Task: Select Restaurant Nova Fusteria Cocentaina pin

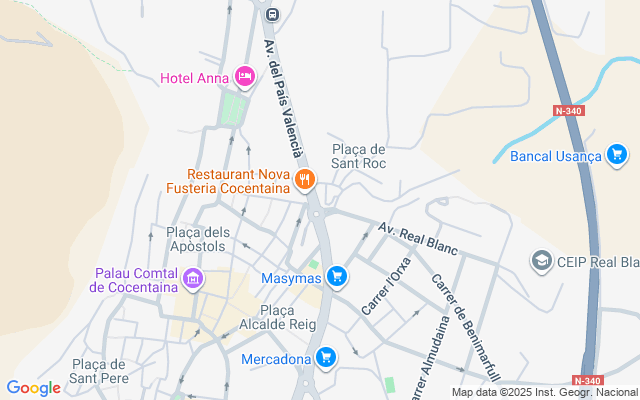Action: (304, 180)
